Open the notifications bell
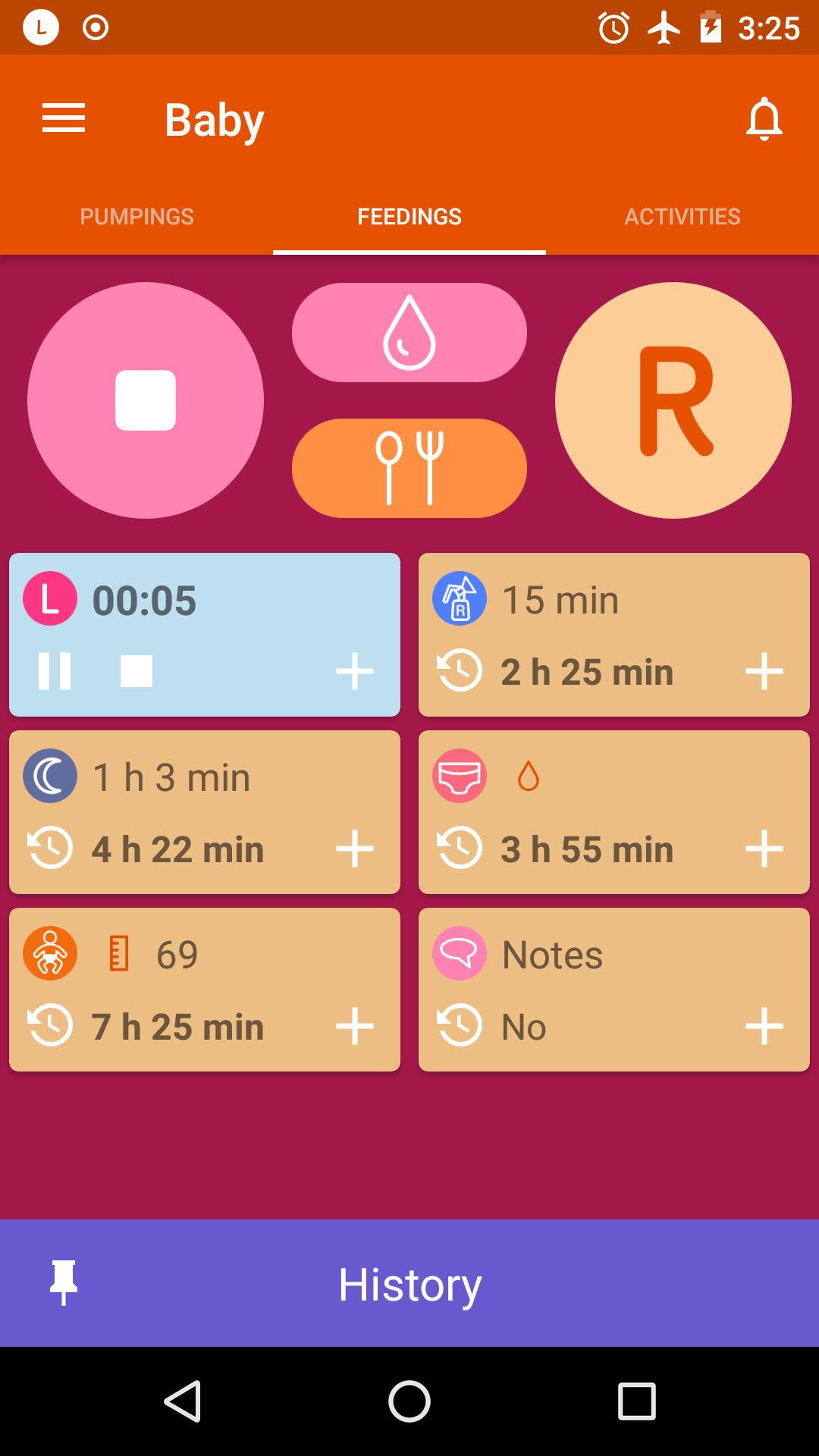The height and width of the screenshot is (1456, 819). click(x=764, y=119)
